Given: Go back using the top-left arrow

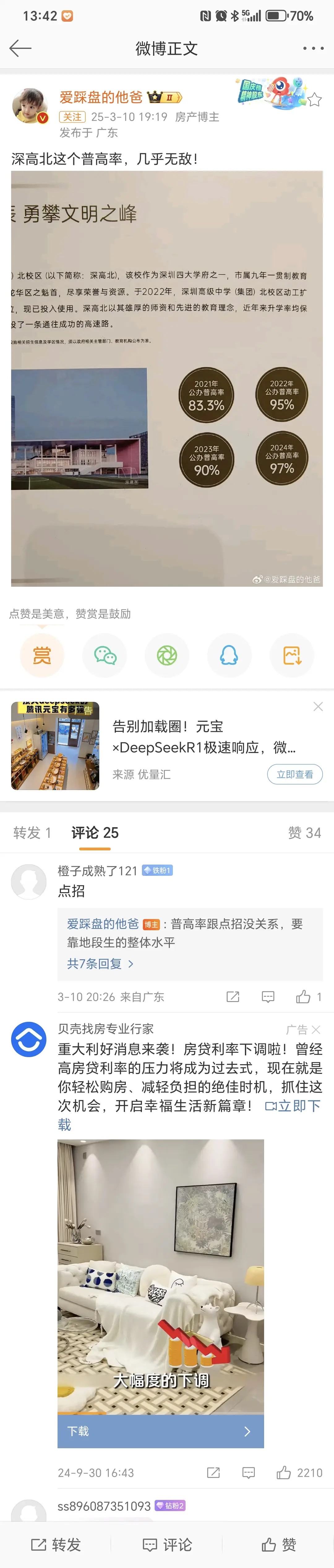Looking at the screenshot, I should (x=20, y=48).
